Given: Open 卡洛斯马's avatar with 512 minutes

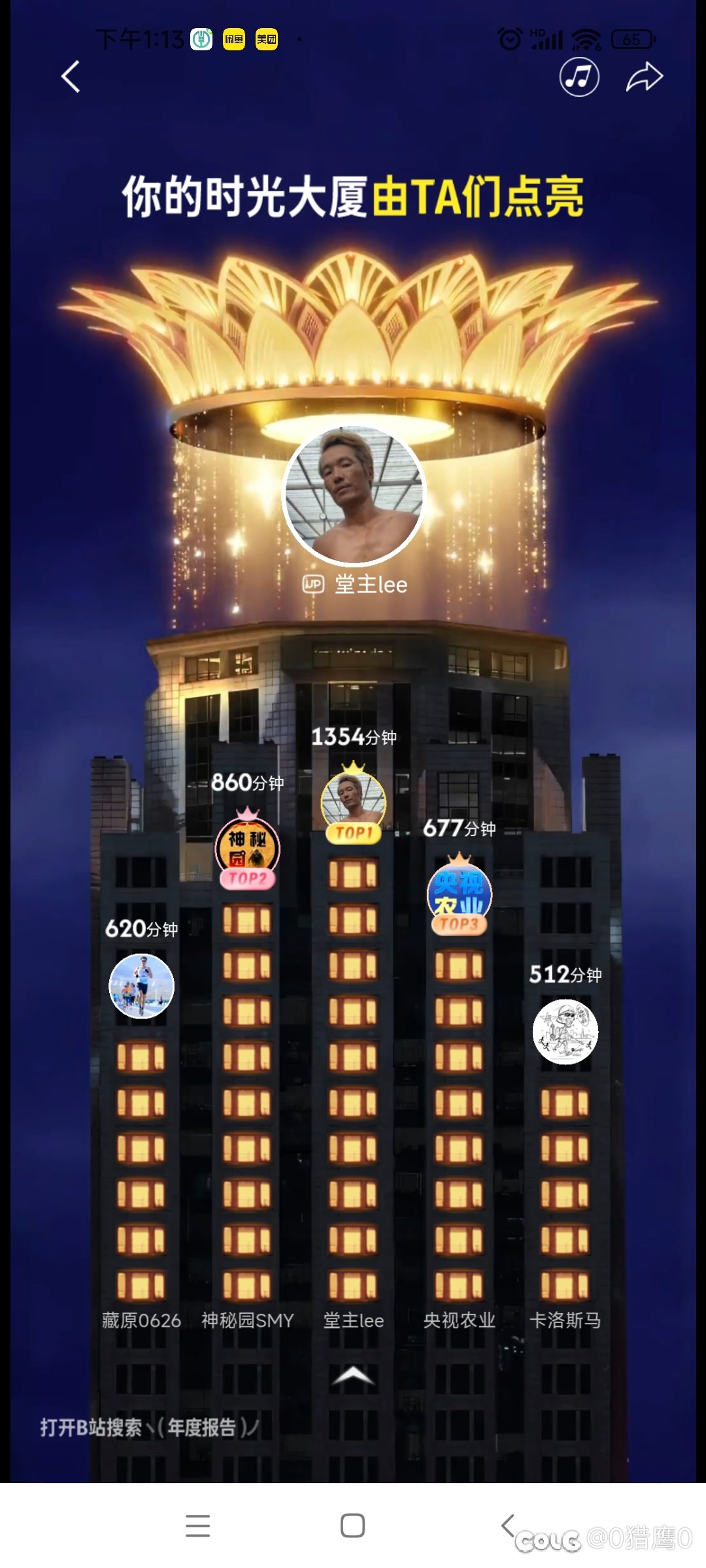Looking at the screenshot, I should coord(565,1032).
